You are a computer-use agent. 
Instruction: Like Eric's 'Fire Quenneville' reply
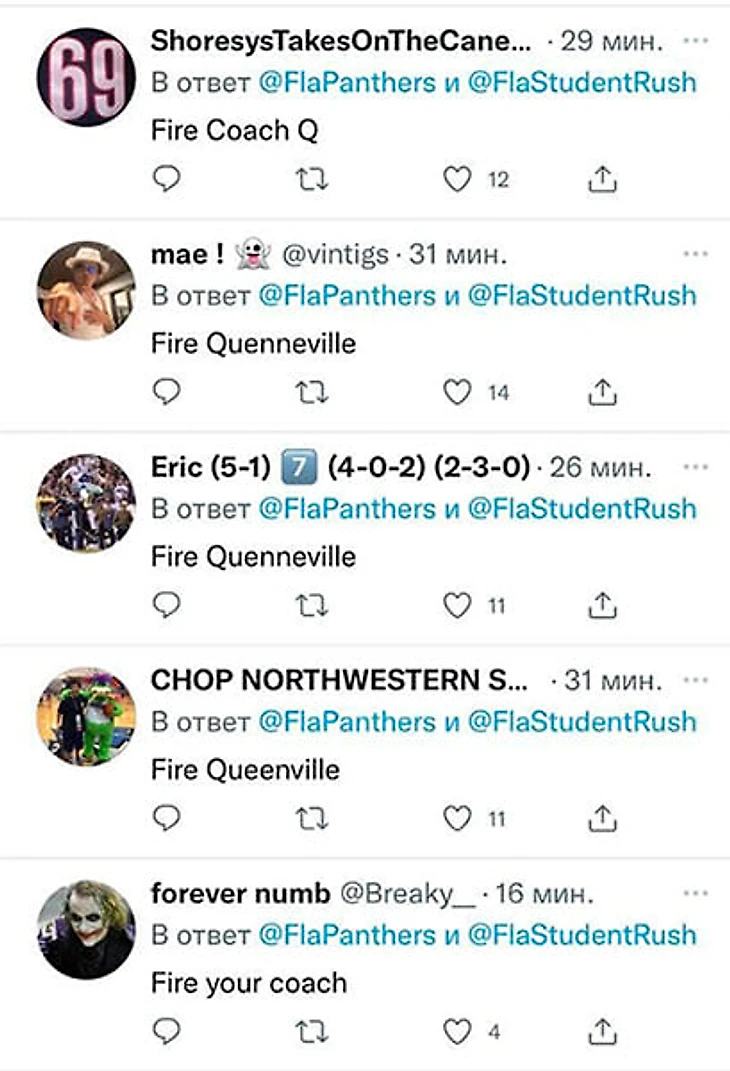point(457,606)
